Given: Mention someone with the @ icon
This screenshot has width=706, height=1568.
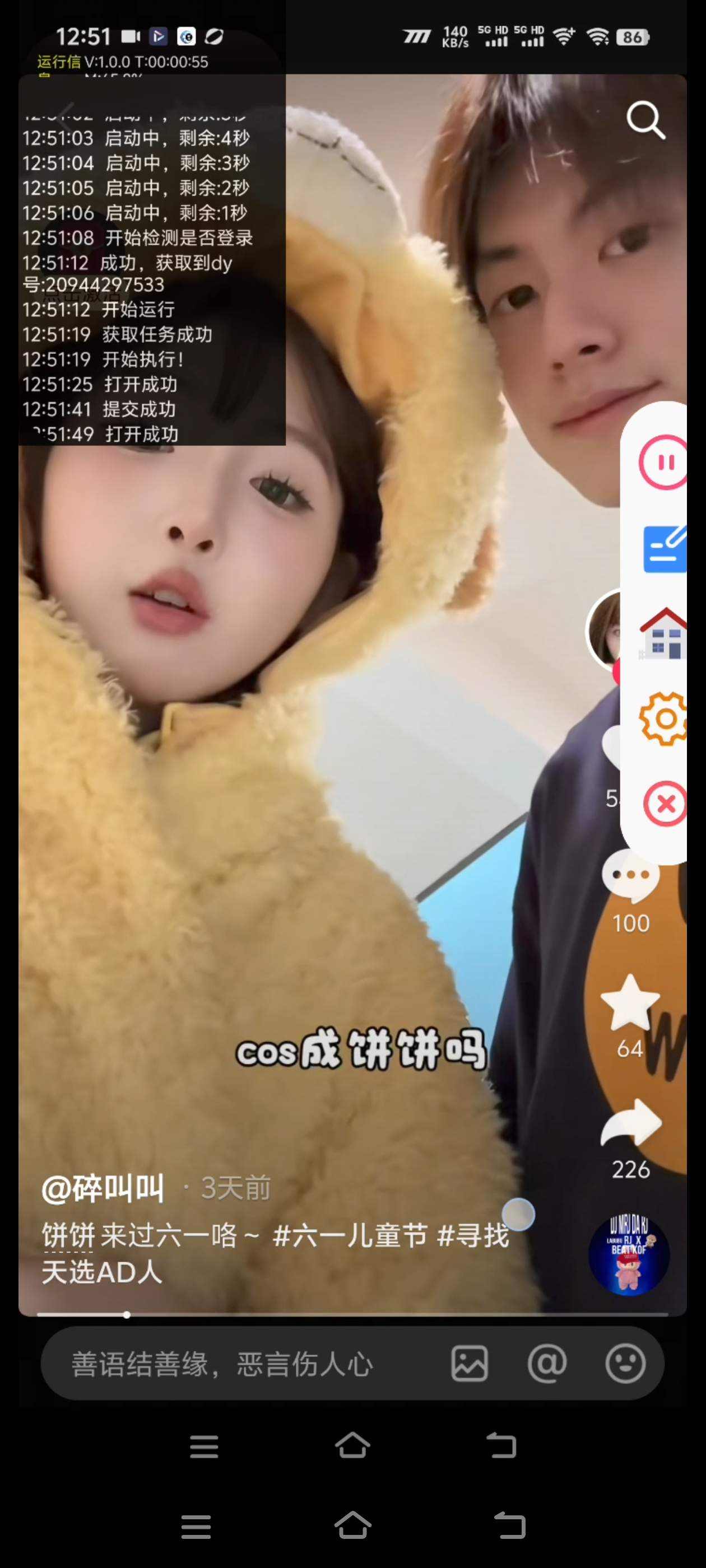Looking at the screenshot, I should 547,1364.
